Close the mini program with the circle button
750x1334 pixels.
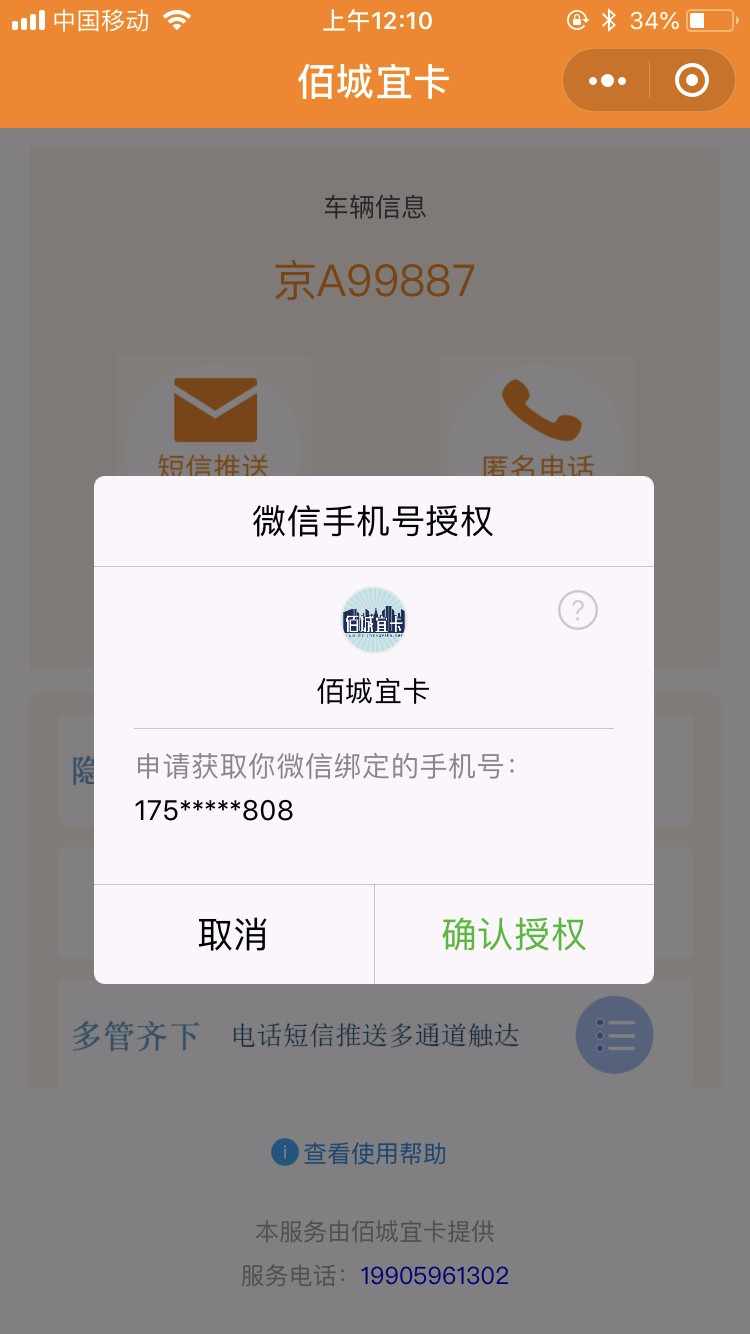(x=691, y=81)
